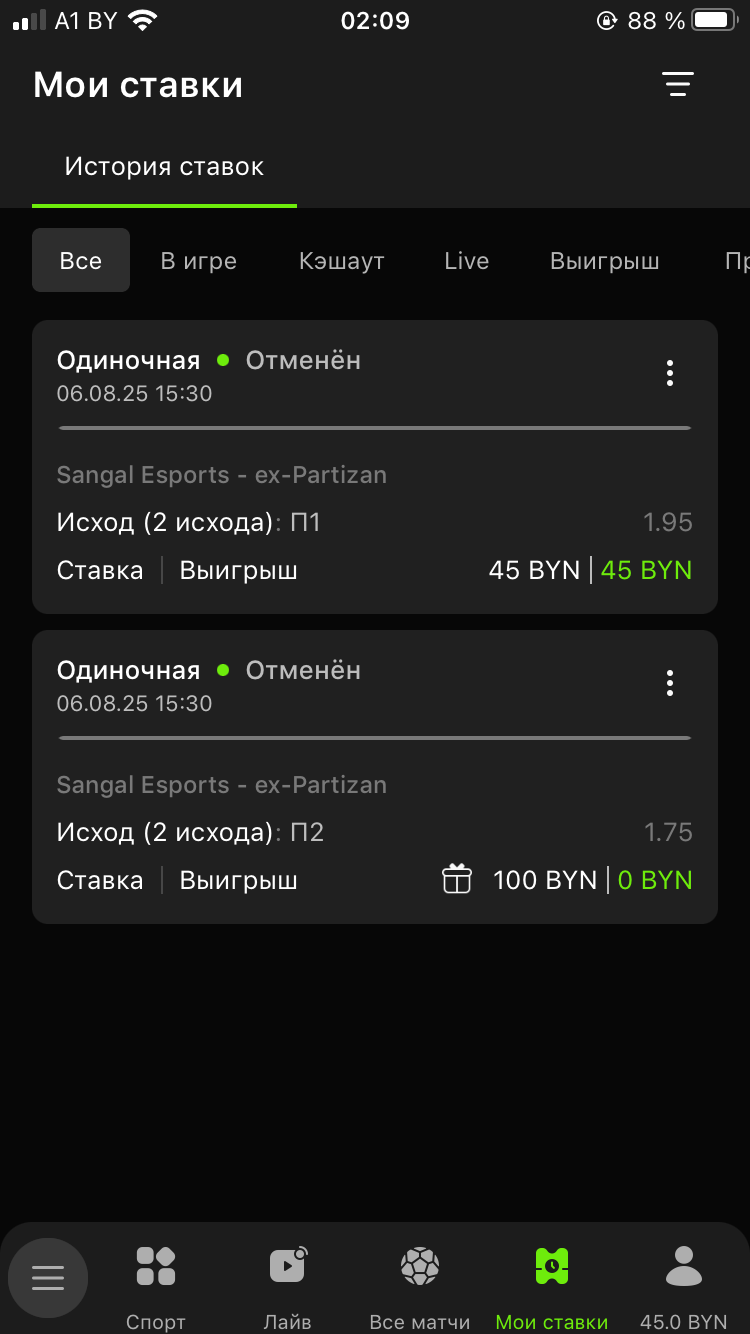Go to the Спорт tab
This screenshot has width=750, height=1334.
pos(156,1288)
